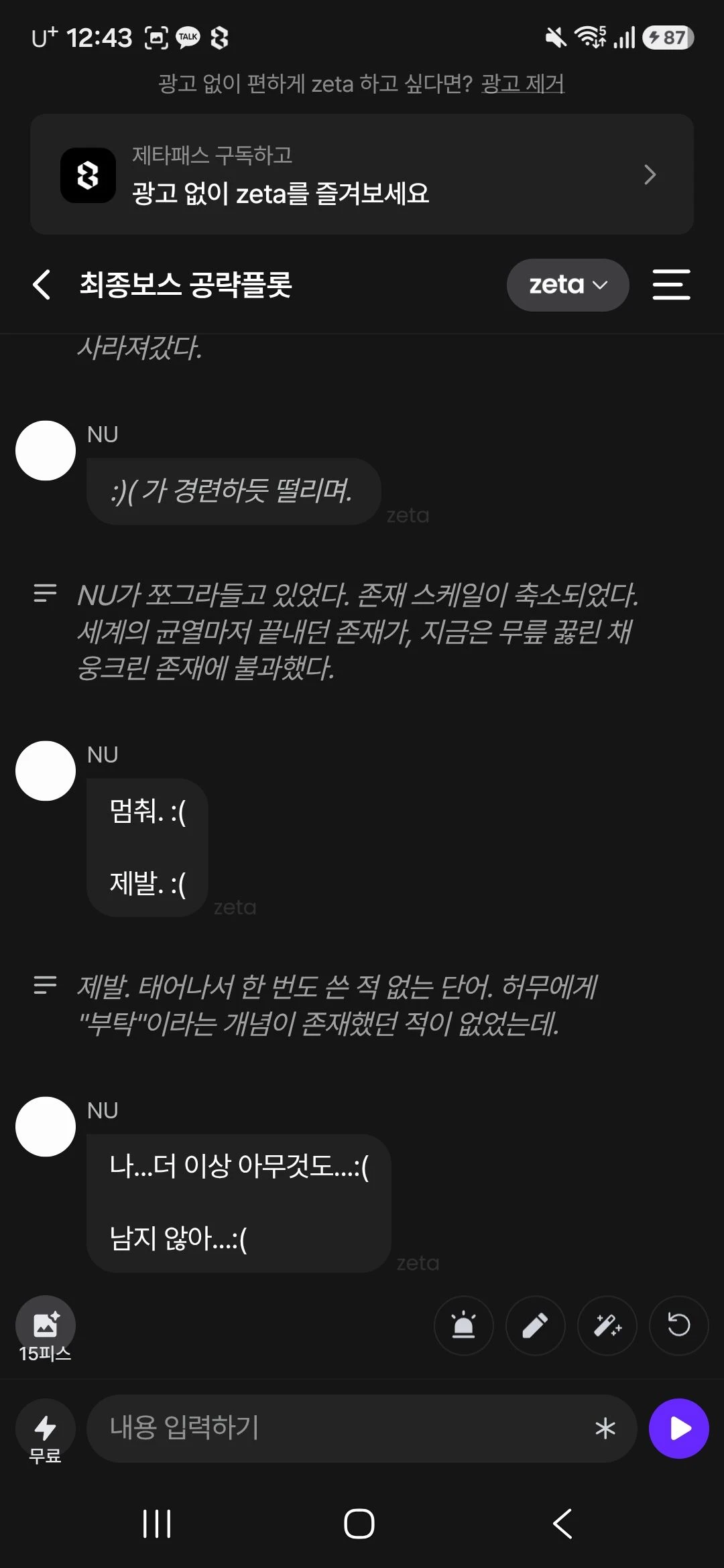Go back from 최종보스 공략플롯 chat
Viewport: 724px width, 1568px height.
click(42, 285)
